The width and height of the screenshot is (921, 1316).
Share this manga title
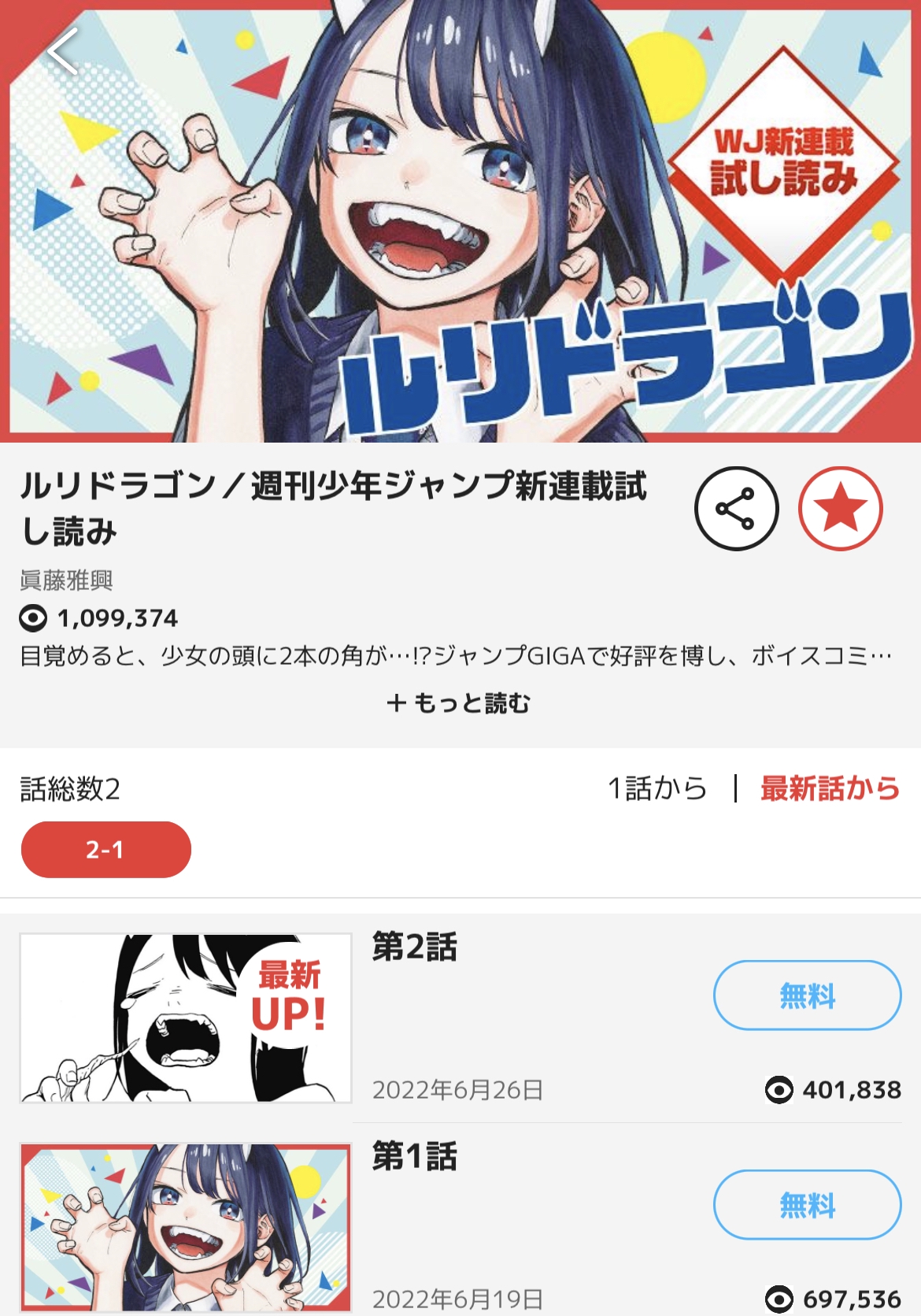point(736,509)
